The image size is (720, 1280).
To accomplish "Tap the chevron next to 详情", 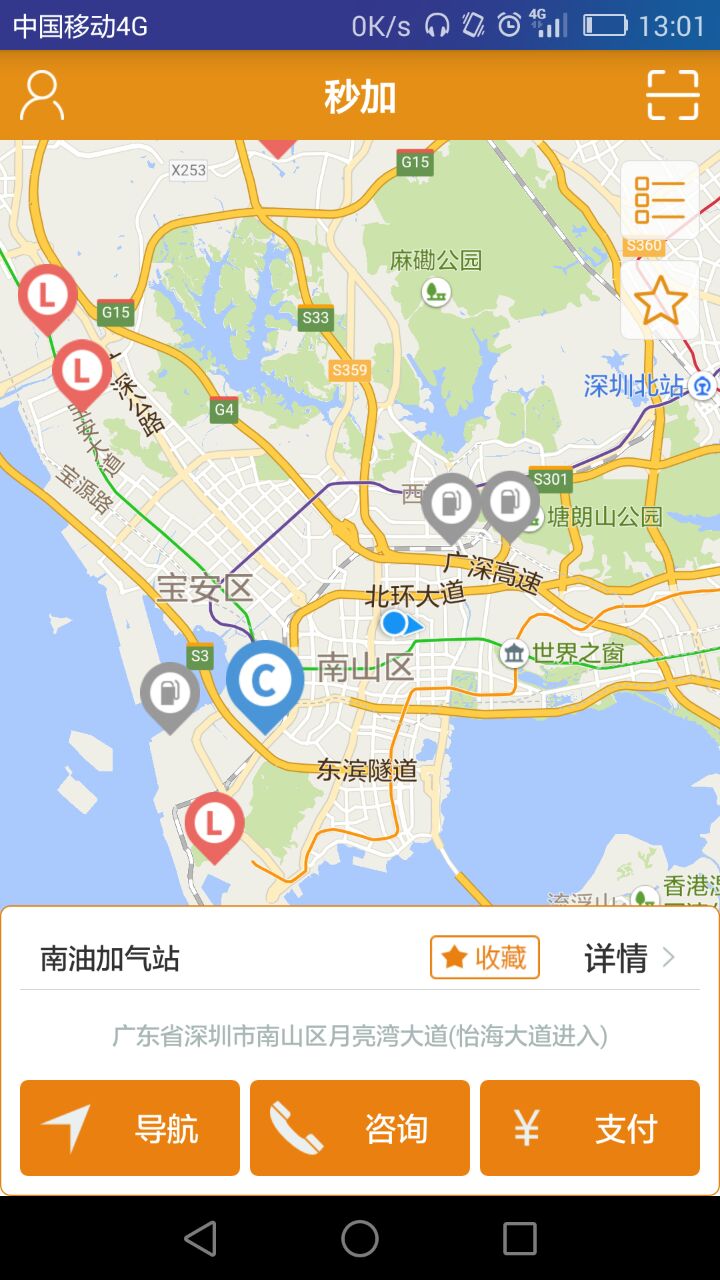I will (667, 957).
